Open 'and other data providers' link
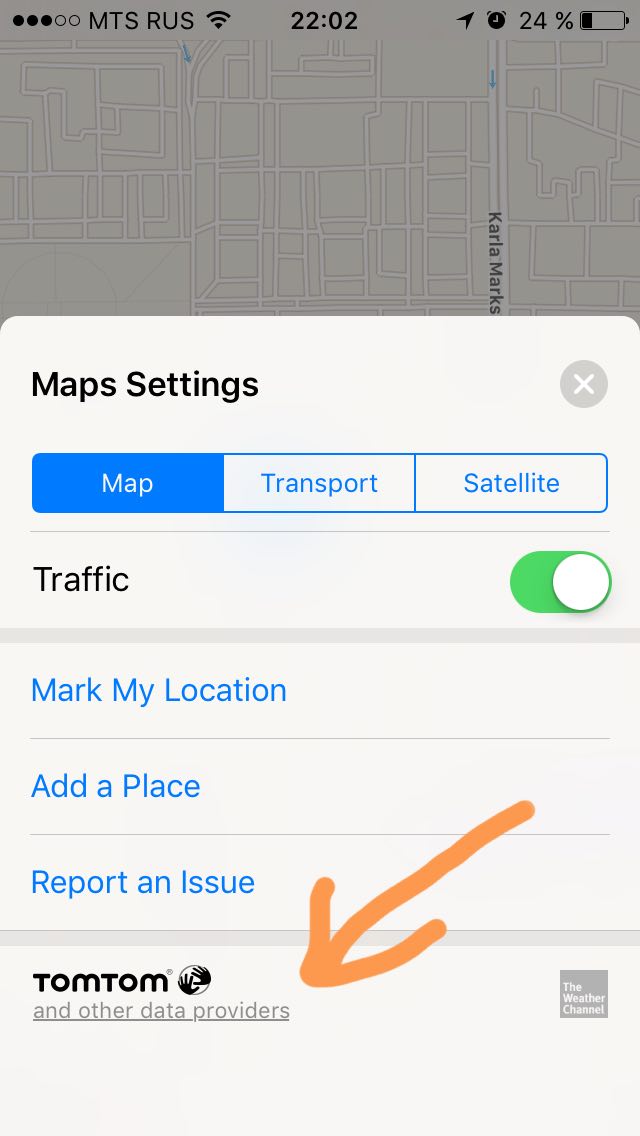 pos(161,1010)
